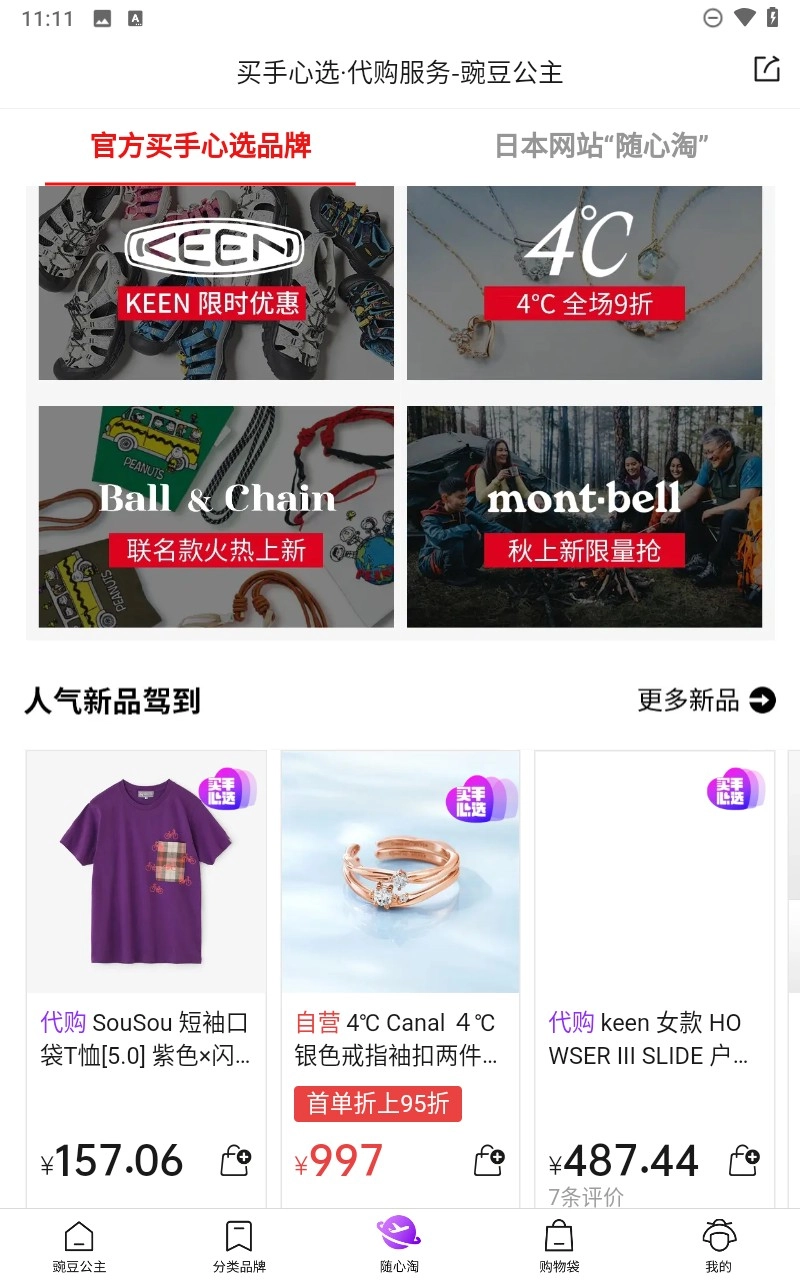Viewport: 800px width, 1280px height.
Task: Add the SouSou purple T-shirt to cart
Action: [x=234, y=1160]
